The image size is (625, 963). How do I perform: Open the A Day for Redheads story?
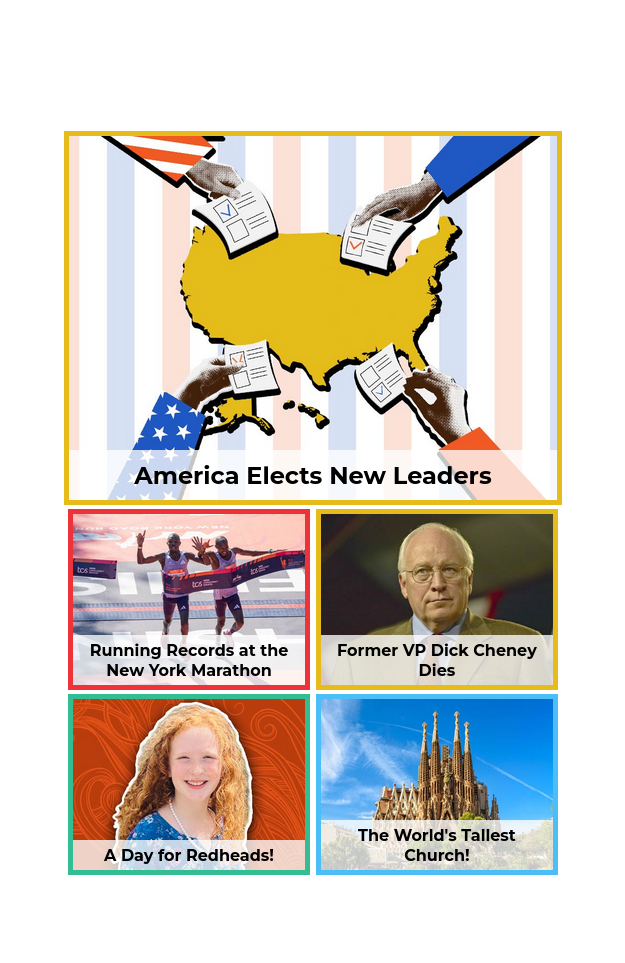pos(188,784)
